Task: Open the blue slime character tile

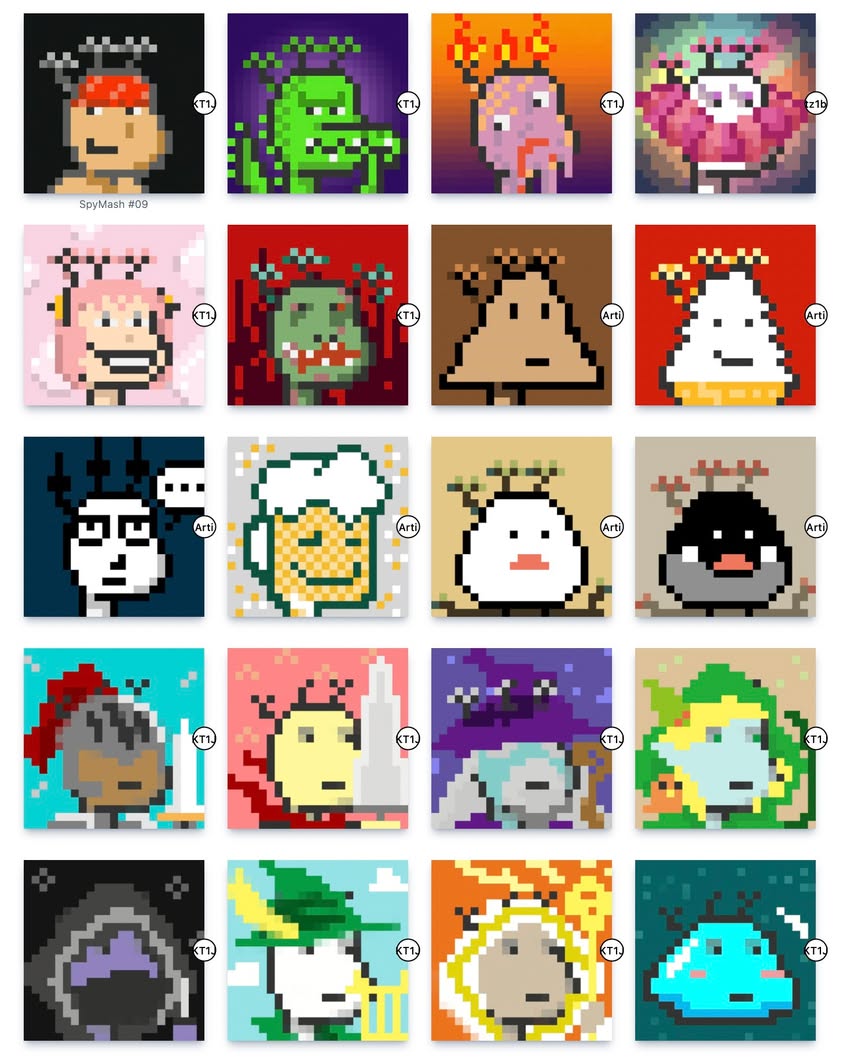Action: pyautogui.click(x=725, y=951)
